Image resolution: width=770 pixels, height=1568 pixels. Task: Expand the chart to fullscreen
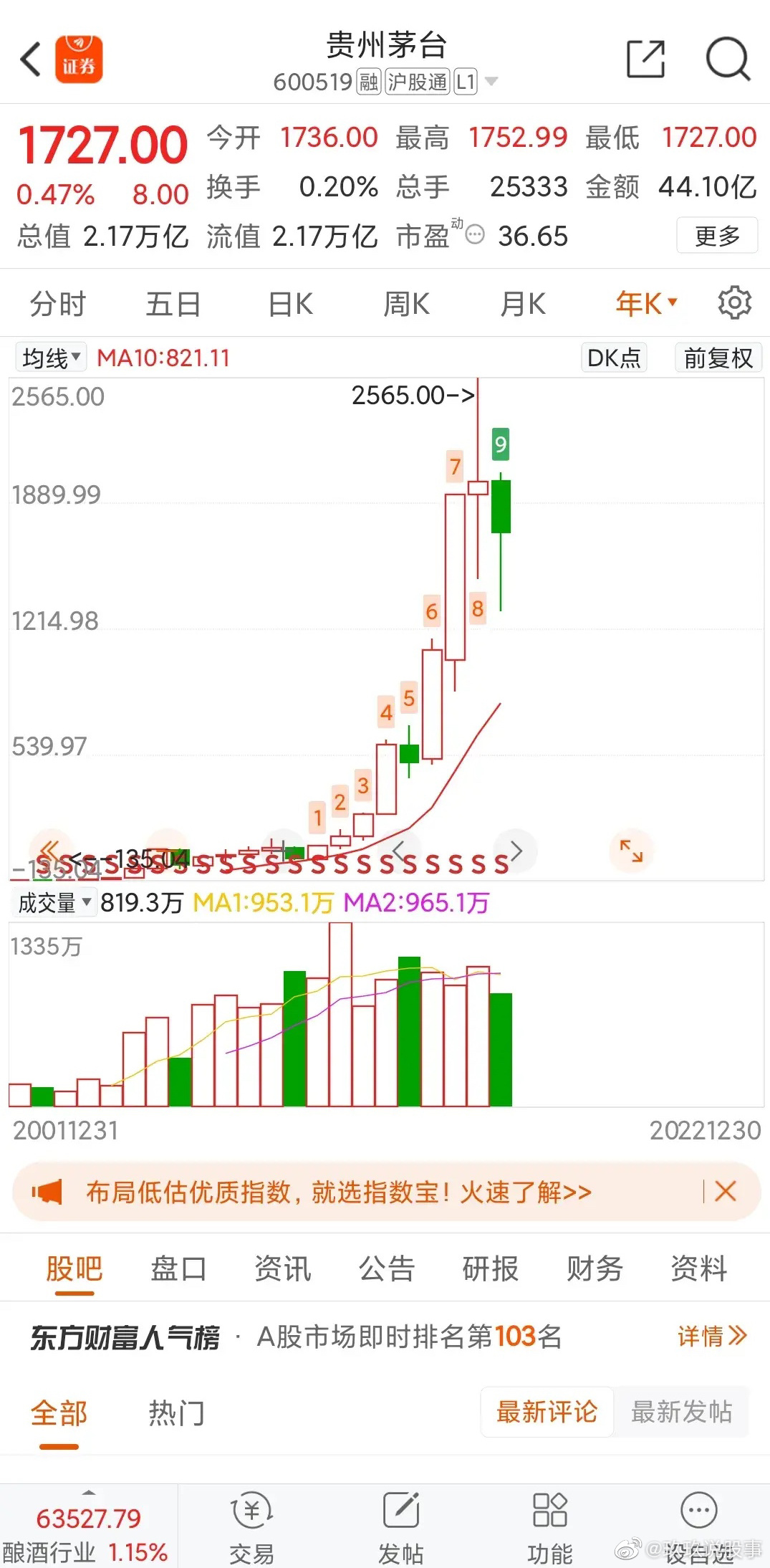(631, 851)
